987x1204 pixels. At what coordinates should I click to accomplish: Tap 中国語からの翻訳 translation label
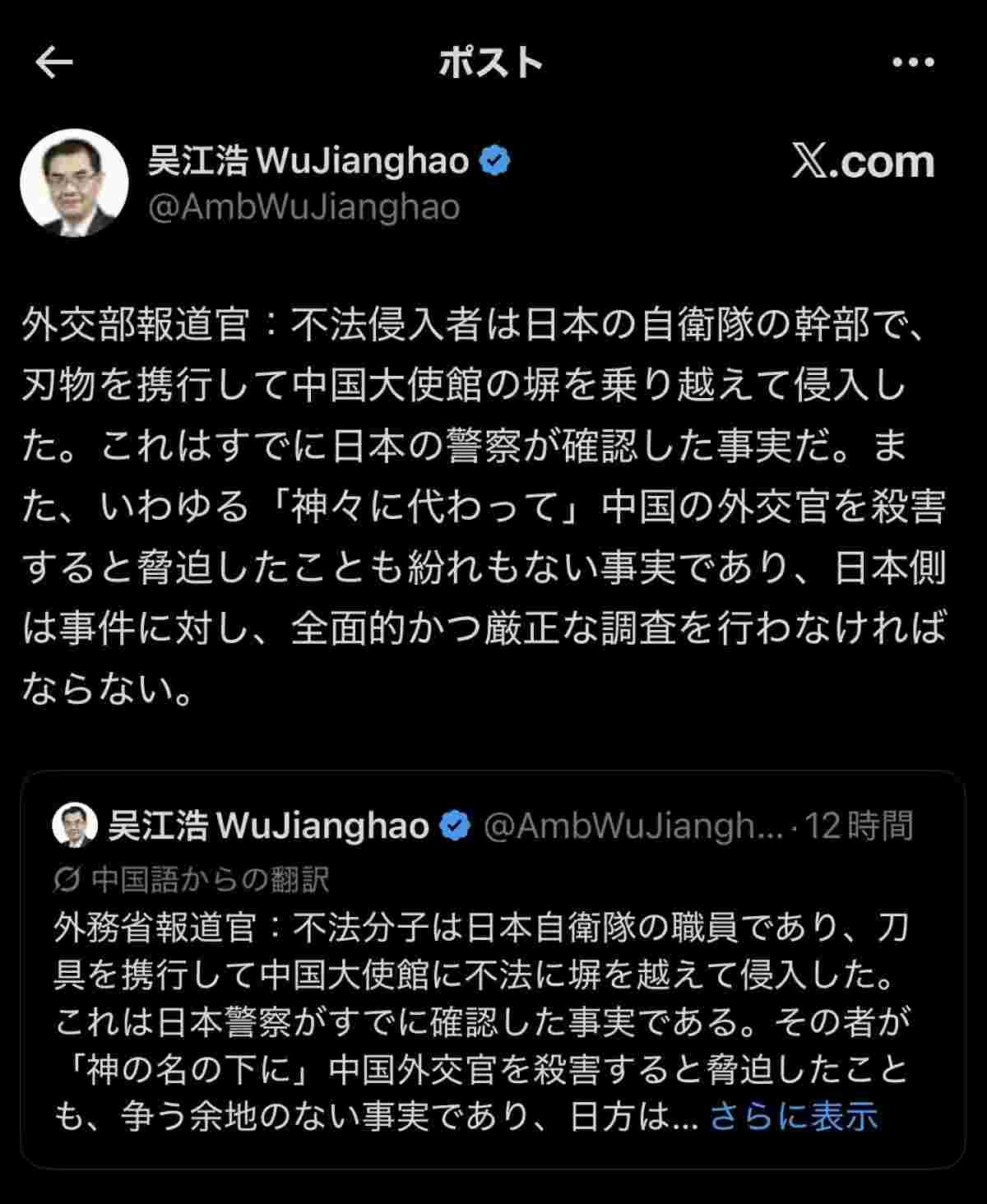coord(209,880)
